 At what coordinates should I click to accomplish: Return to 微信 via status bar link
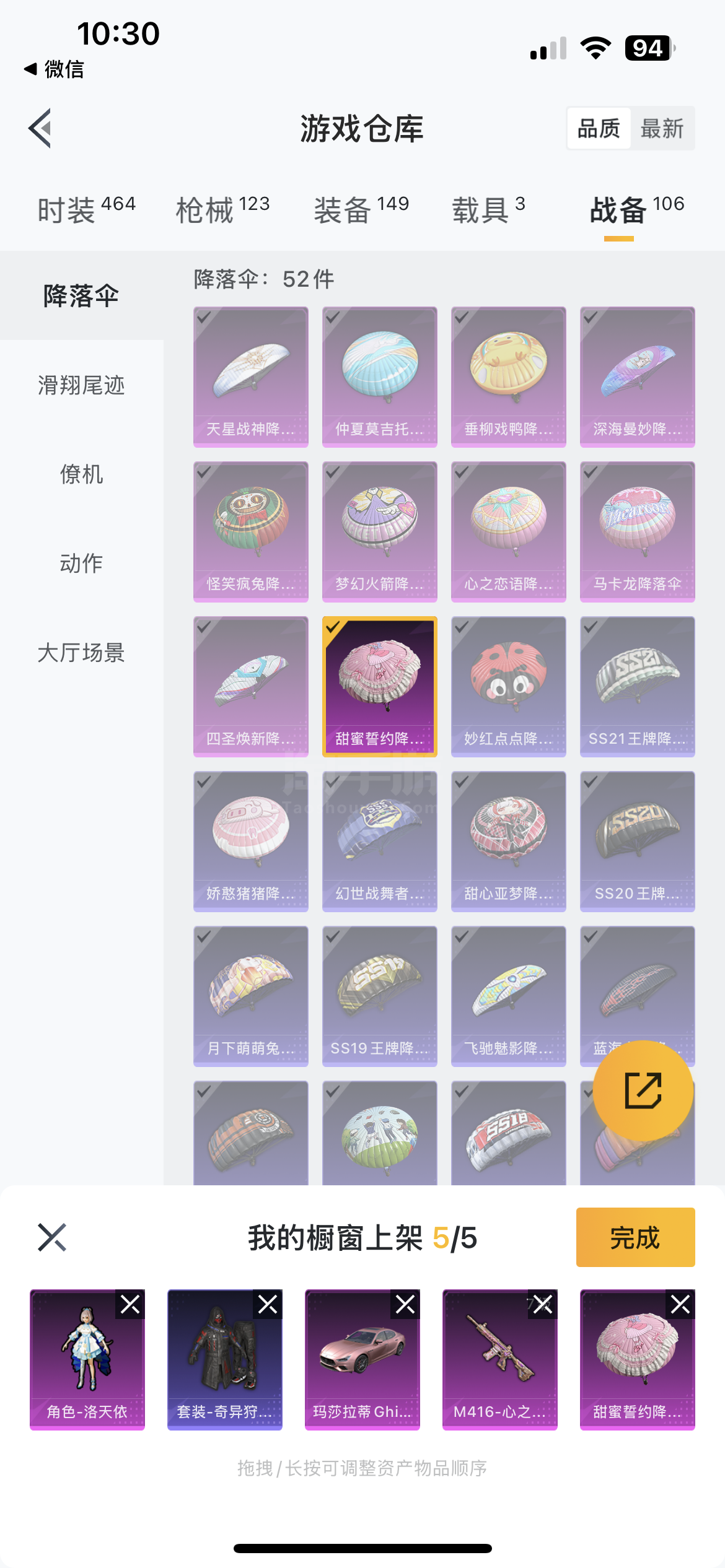tap(55, 69)
